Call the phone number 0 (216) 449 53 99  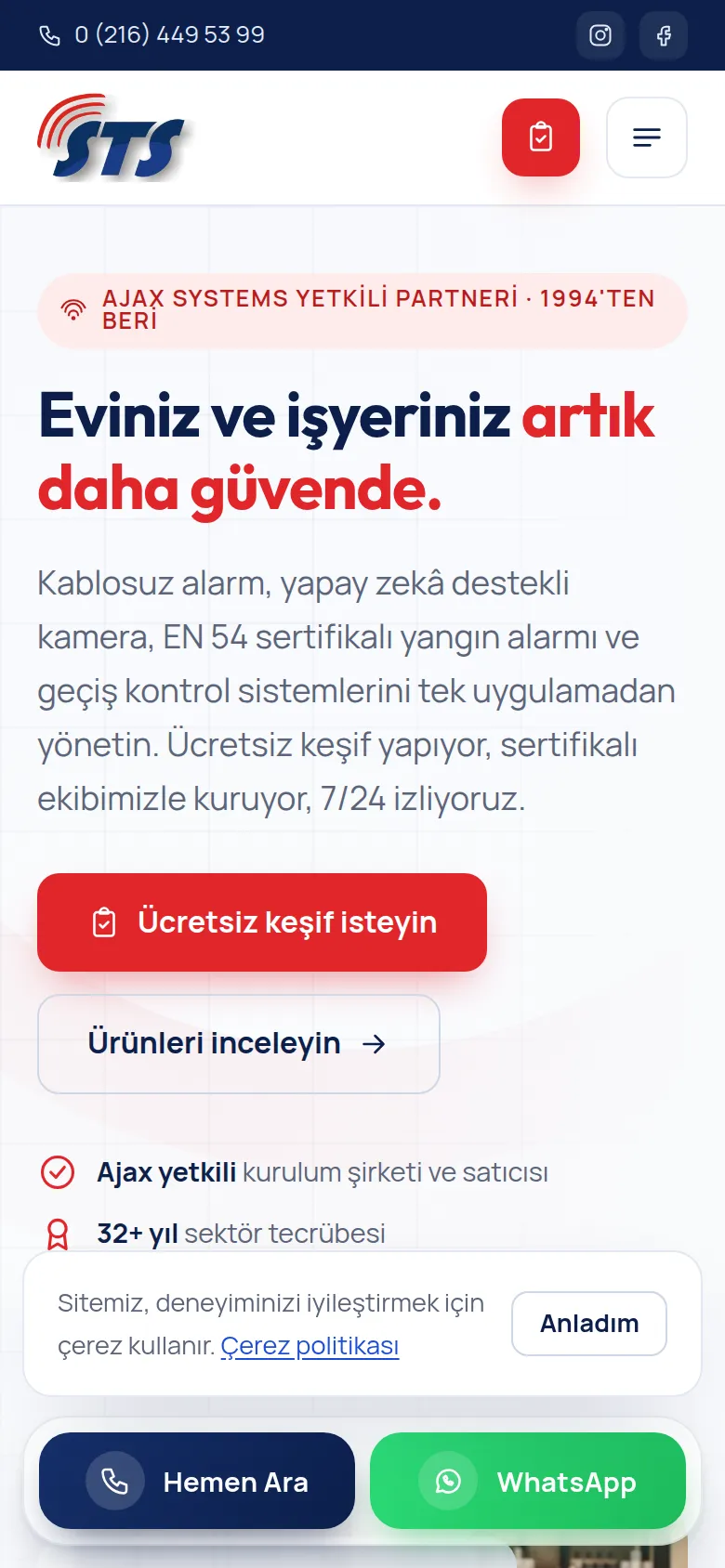tap(152, 35)
